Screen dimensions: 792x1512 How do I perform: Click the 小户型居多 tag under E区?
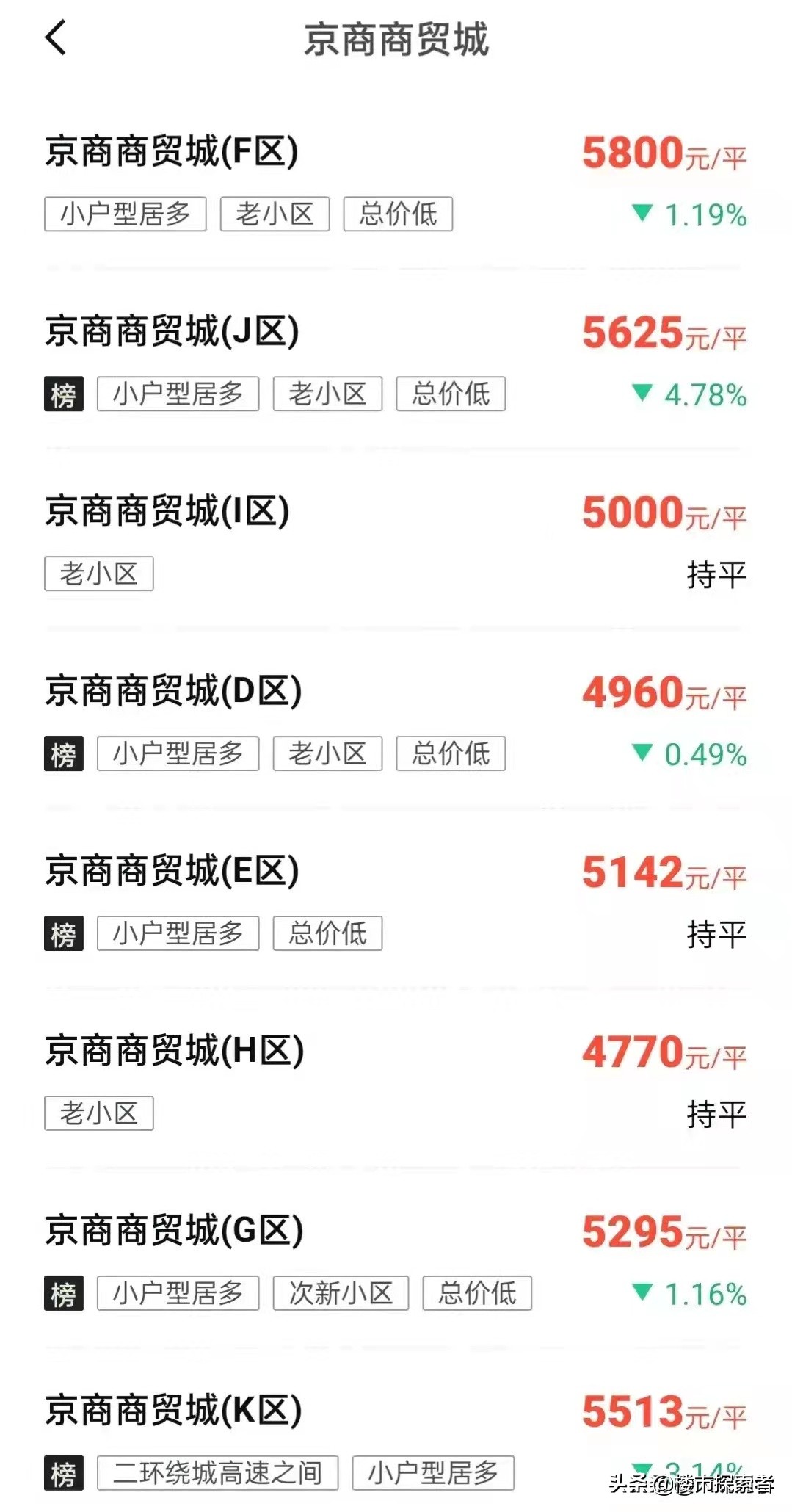(x=179, y=933)
